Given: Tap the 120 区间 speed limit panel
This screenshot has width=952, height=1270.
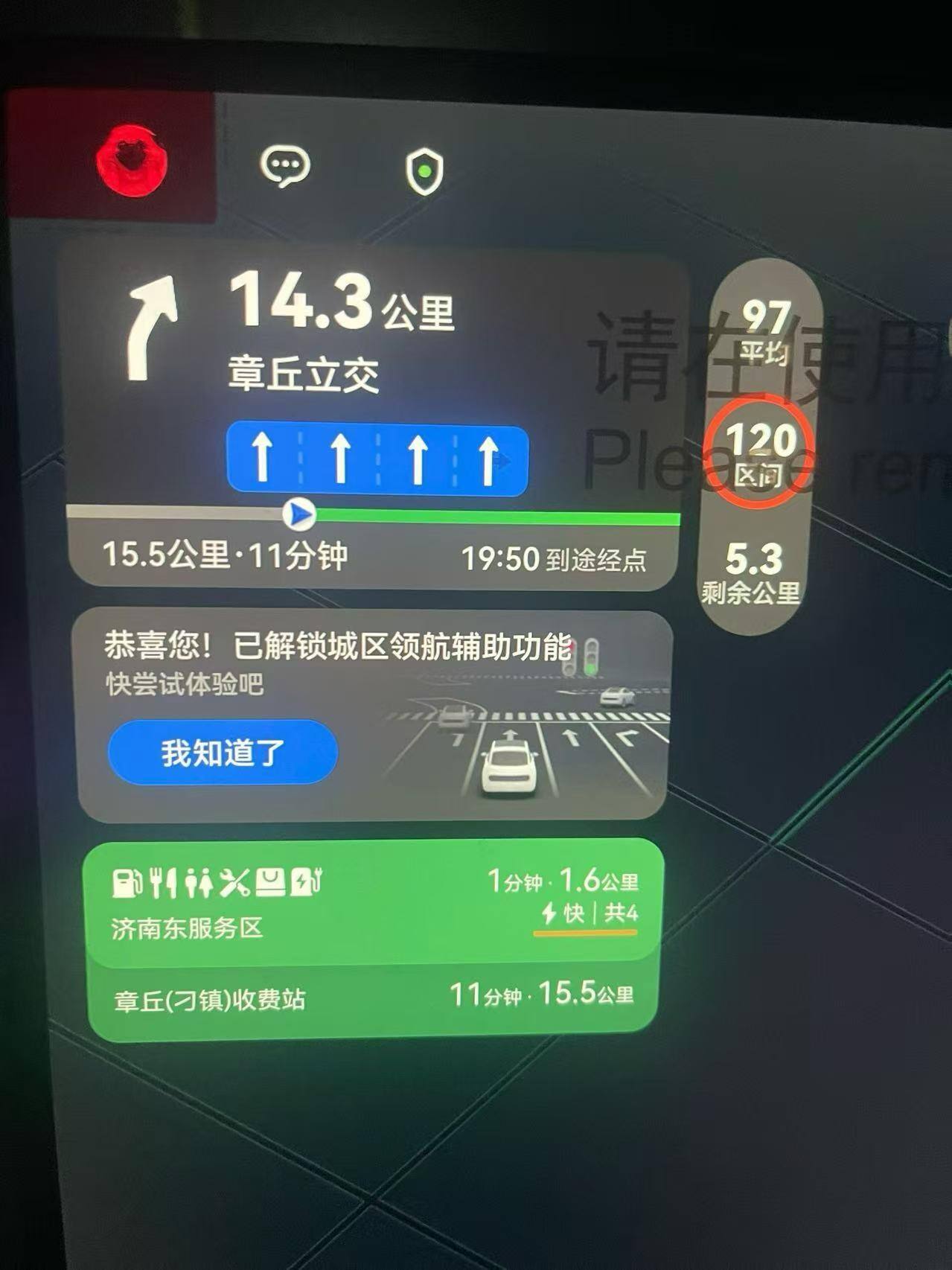Looking at the screenshot, I should tap(759, 452).
